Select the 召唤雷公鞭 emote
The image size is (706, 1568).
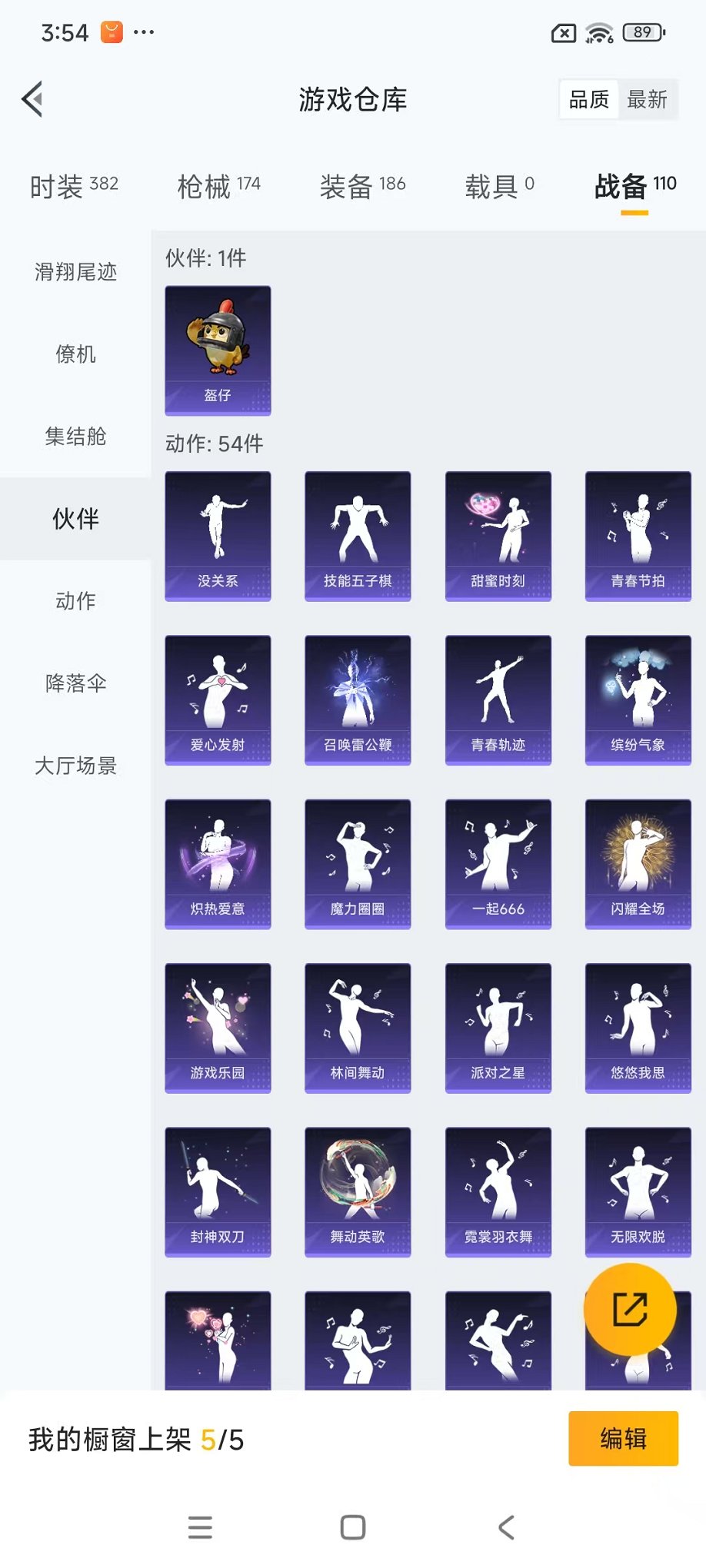coord(358,699)
